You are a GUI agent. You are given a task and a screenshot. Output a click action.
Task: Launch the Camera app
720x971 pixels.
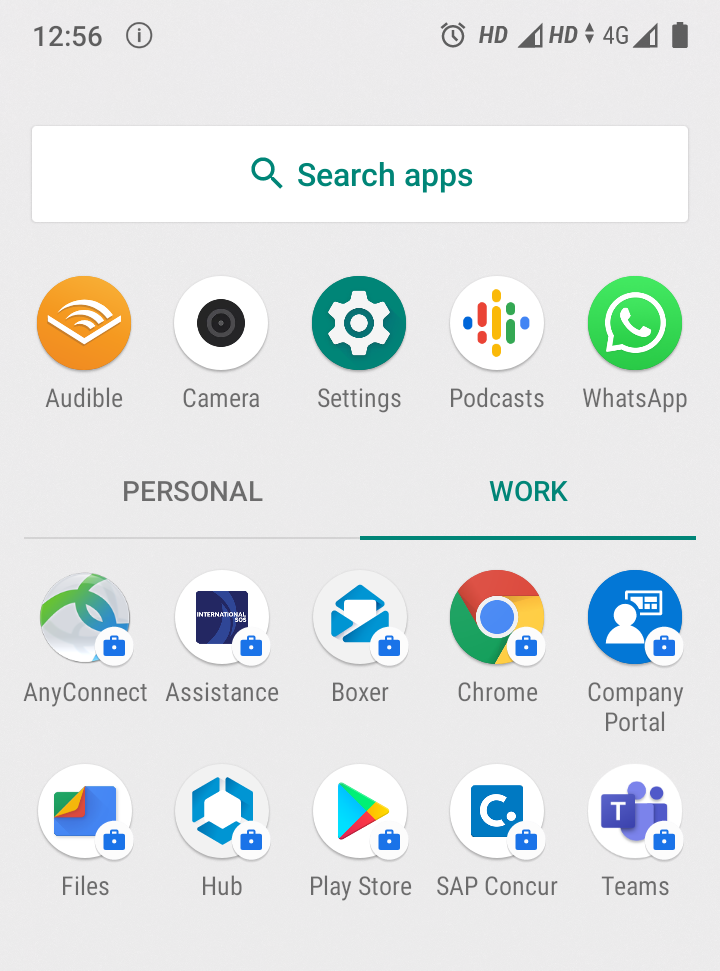coord(221,324)
